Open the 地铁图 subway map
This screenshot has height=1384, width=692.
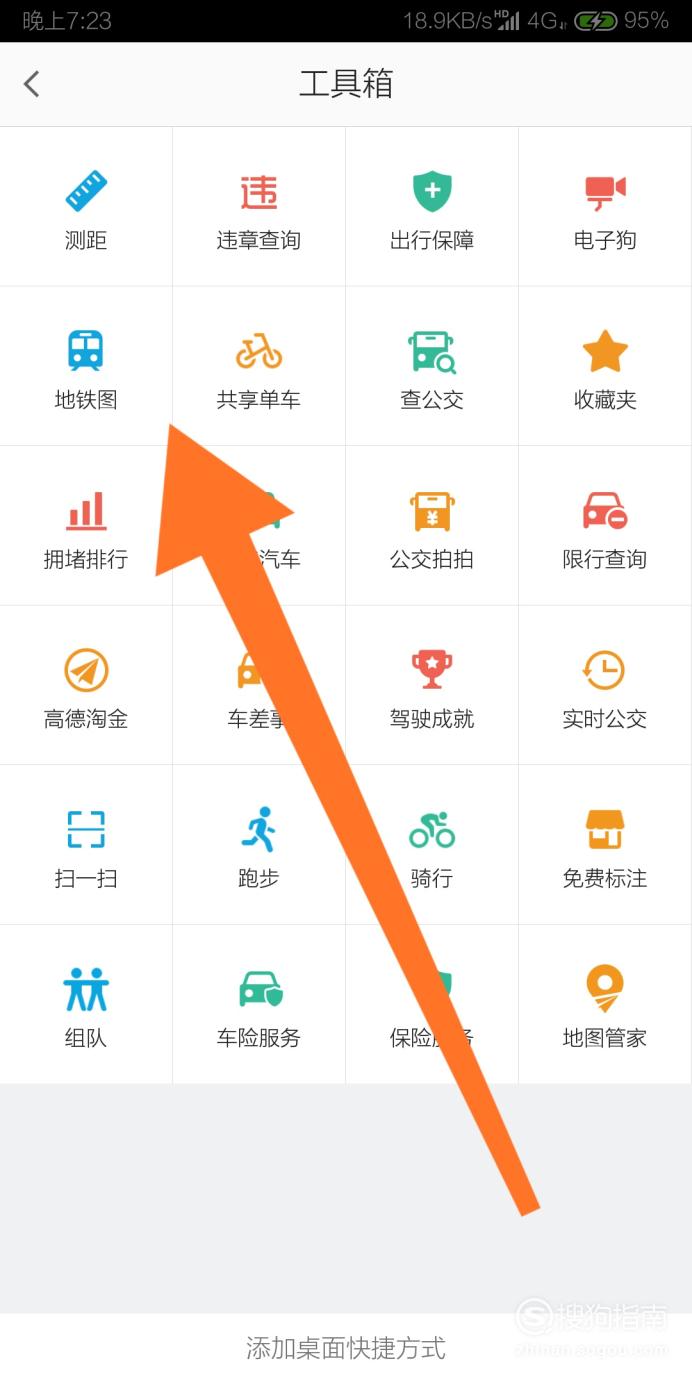(x=86, y=367)
